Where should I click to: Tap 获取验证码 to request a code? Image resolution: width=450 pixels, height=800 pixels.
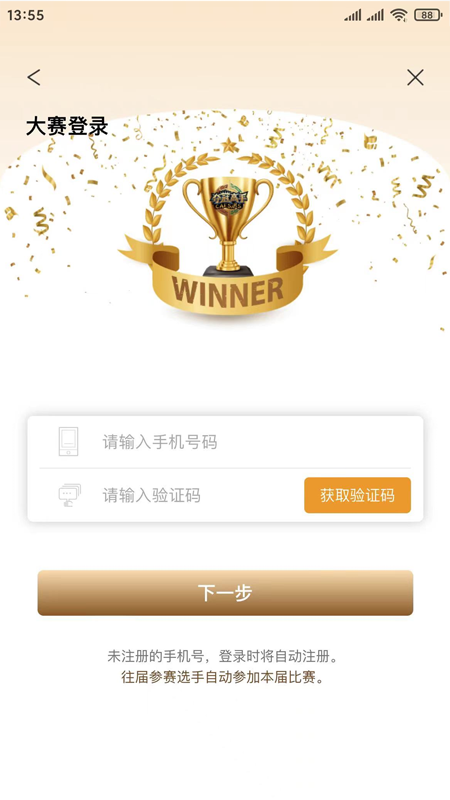(357, 495)
